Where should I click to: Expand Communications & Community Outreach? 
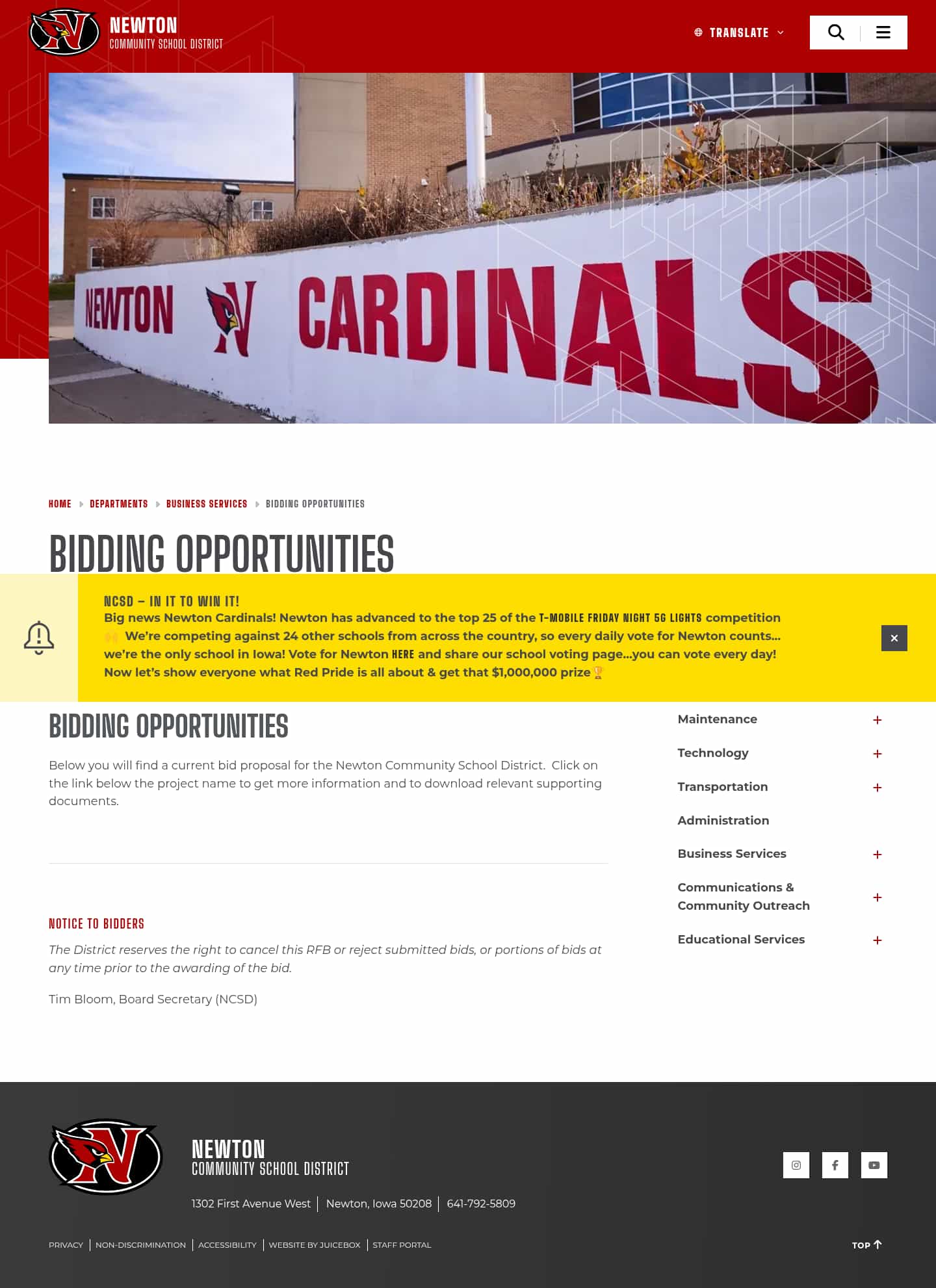click(x=877, y=897)
